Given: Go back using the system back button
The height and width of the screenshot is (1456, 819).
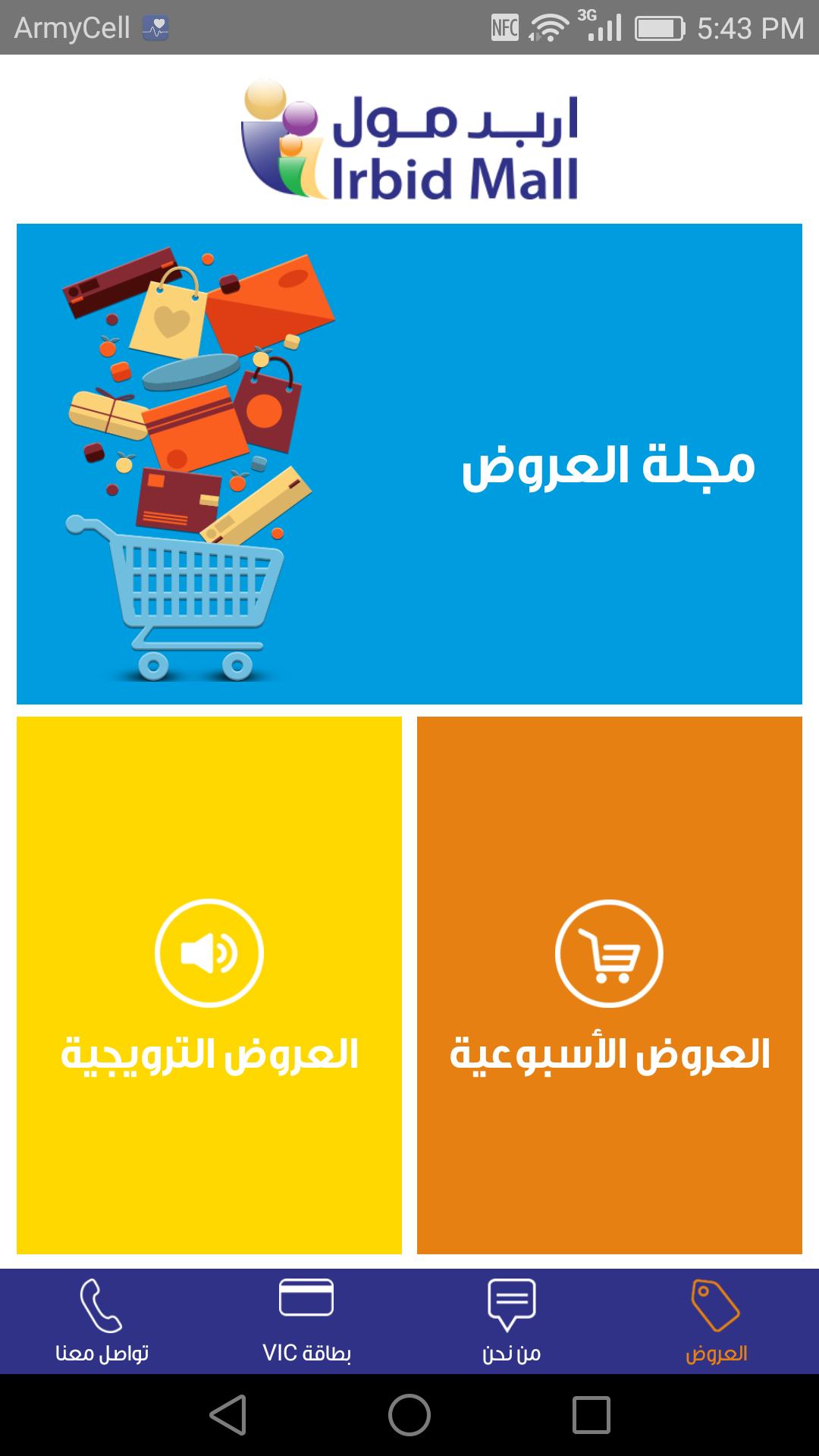Looking at the screenshot, I should pos(228,1415).
